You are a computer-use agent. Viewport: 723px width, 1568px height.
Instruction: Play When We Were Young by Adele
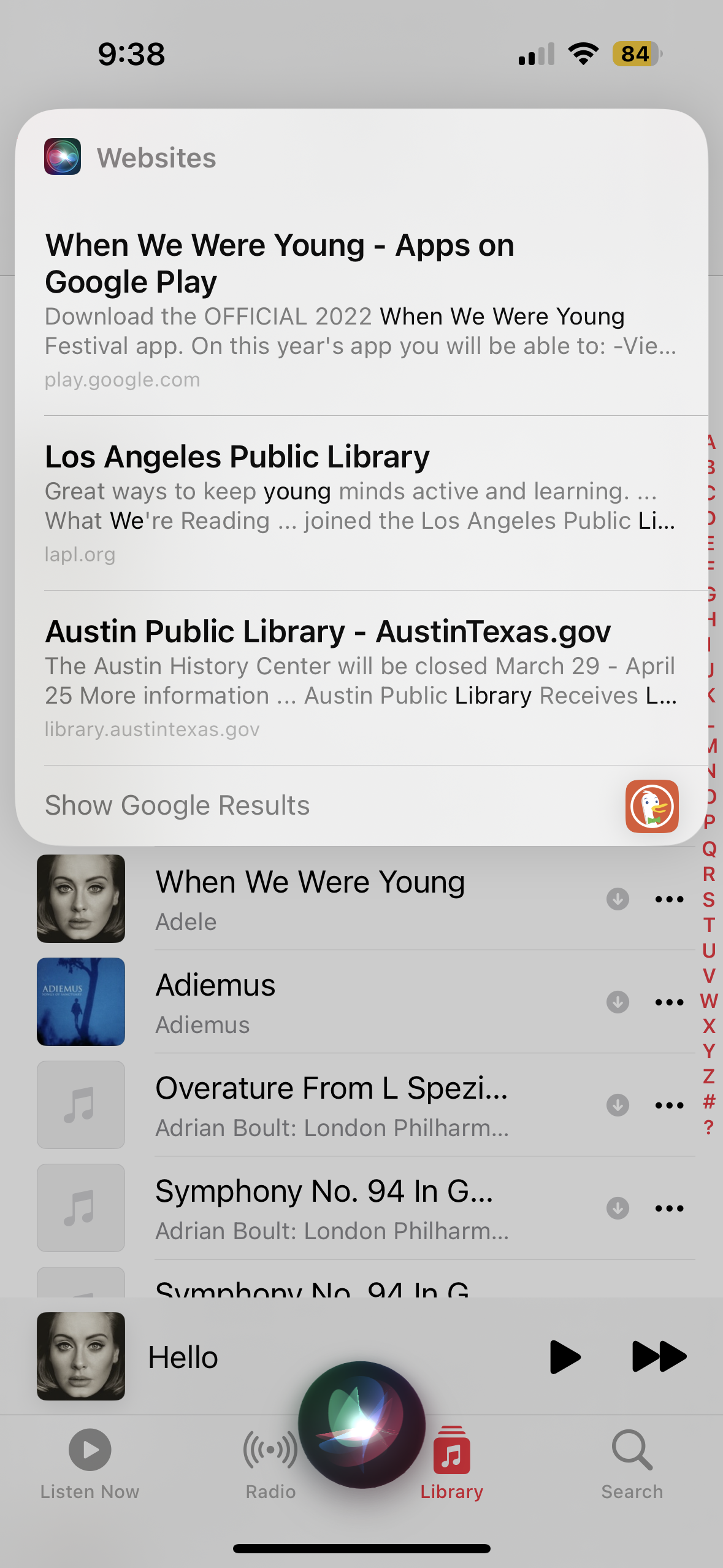[x=310, y=899]
